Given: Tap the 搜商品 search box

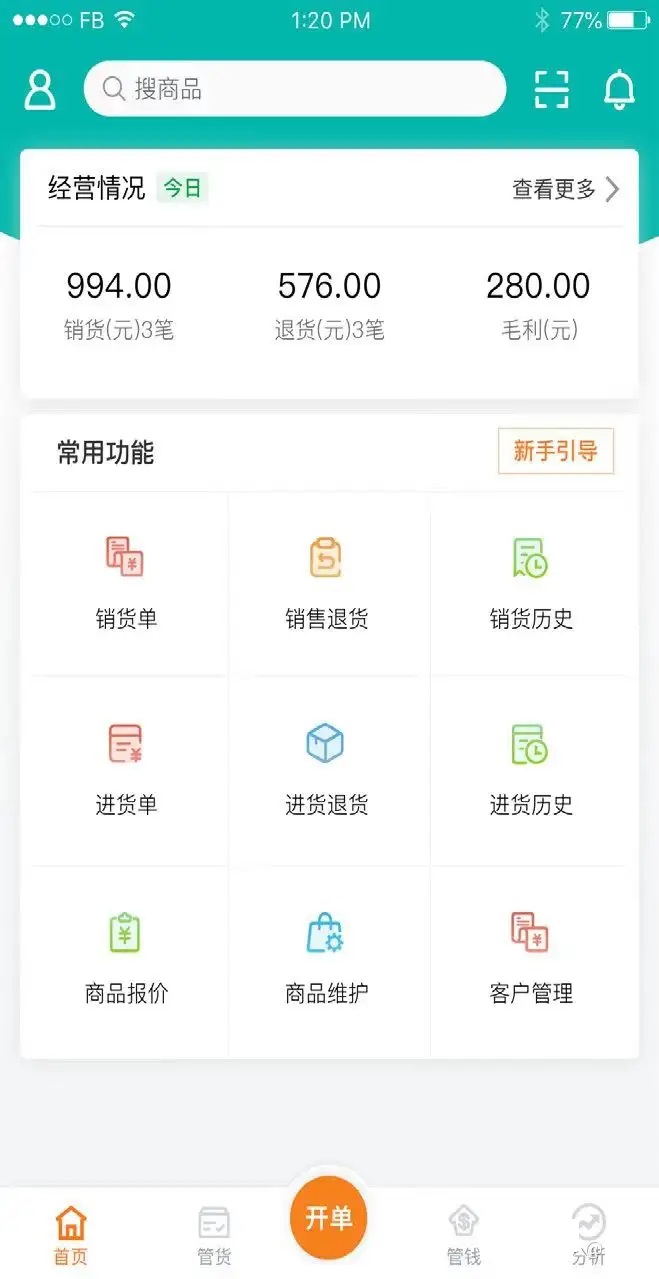Looking at the screenshot, I should tap(295, 90).
